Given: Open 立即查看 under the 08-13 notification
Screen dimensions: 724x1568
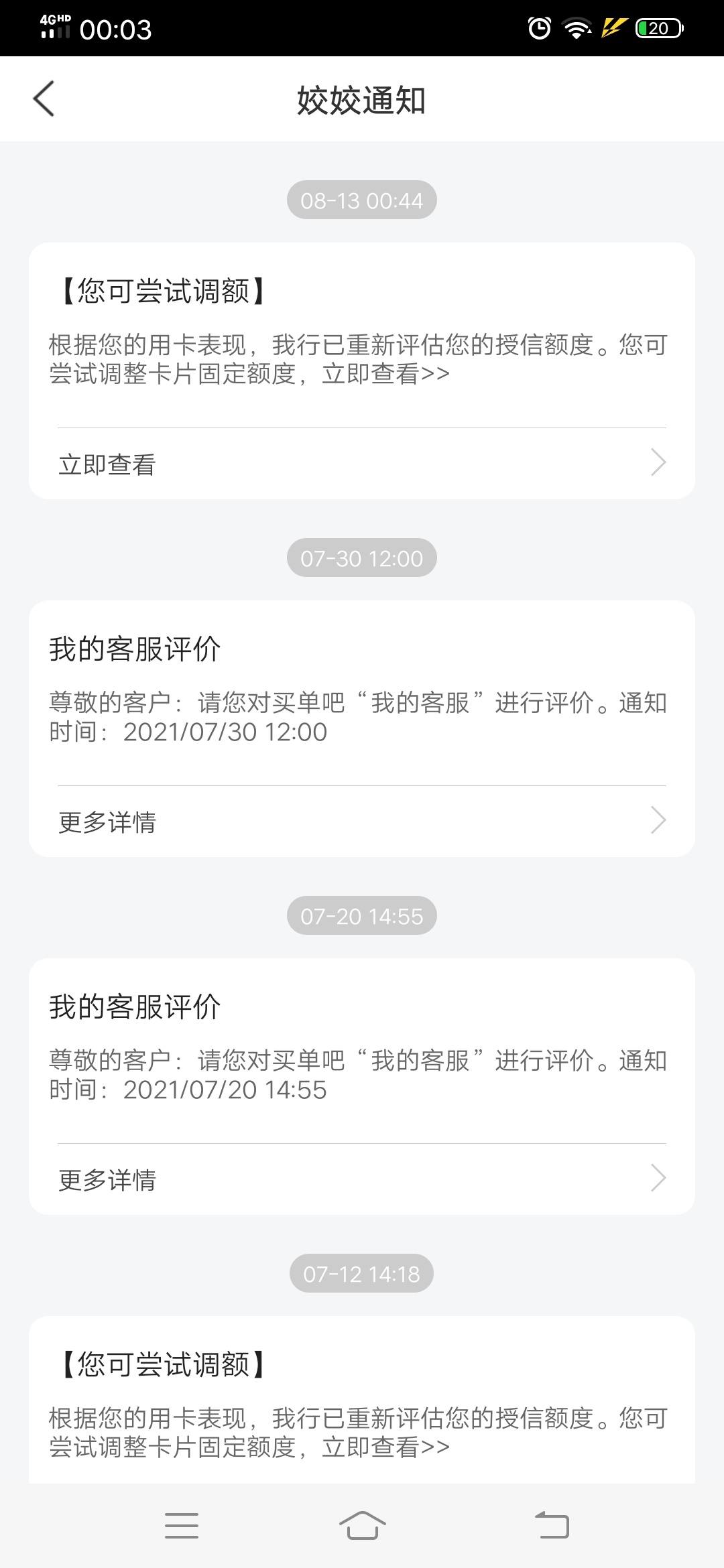Looking at the screenshot, I should (362, 464).
